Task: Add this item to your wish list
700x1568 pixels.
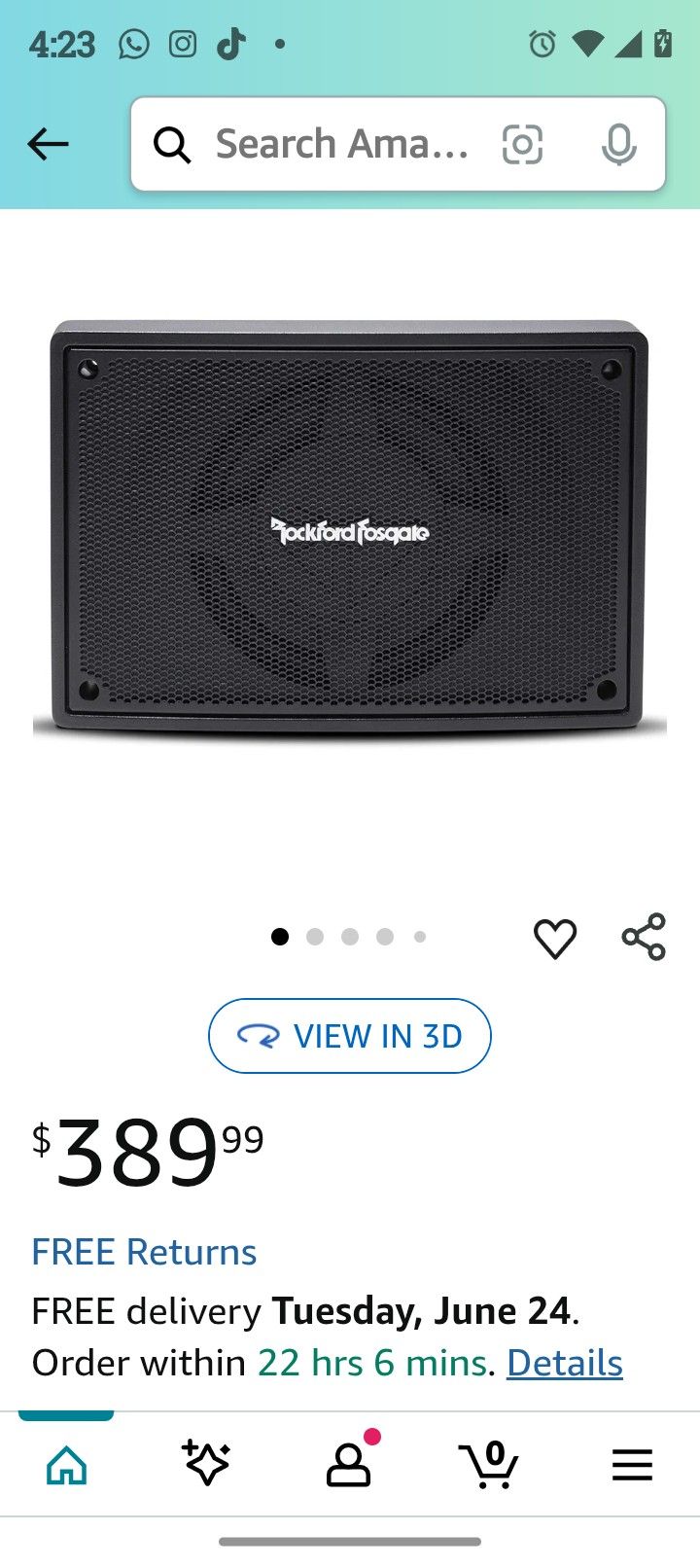Action: click(555, 939)
